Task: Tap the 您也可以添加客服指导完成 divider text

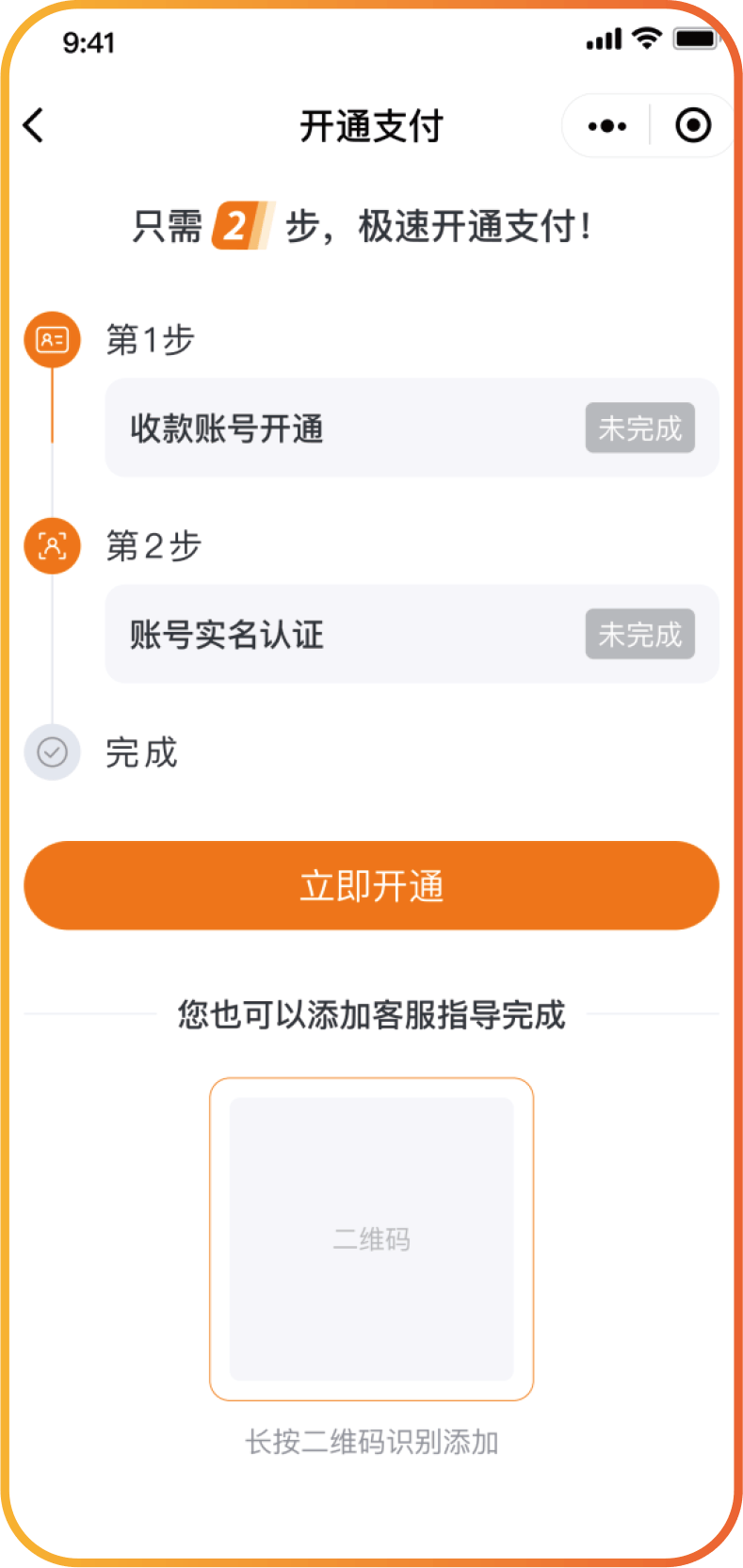Action: (371, 1016)
